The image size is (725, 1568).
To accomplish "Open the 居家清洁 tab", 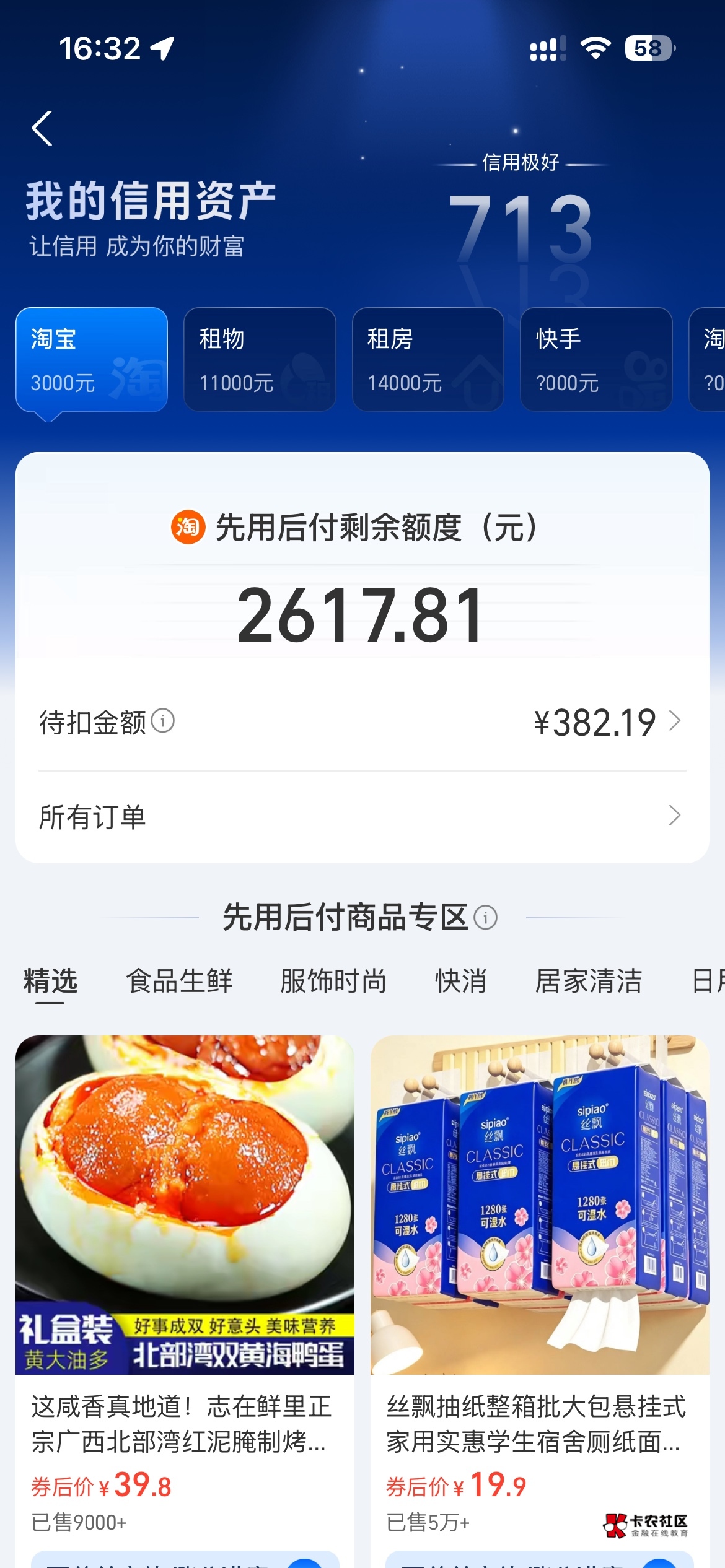I will (588, 981).
